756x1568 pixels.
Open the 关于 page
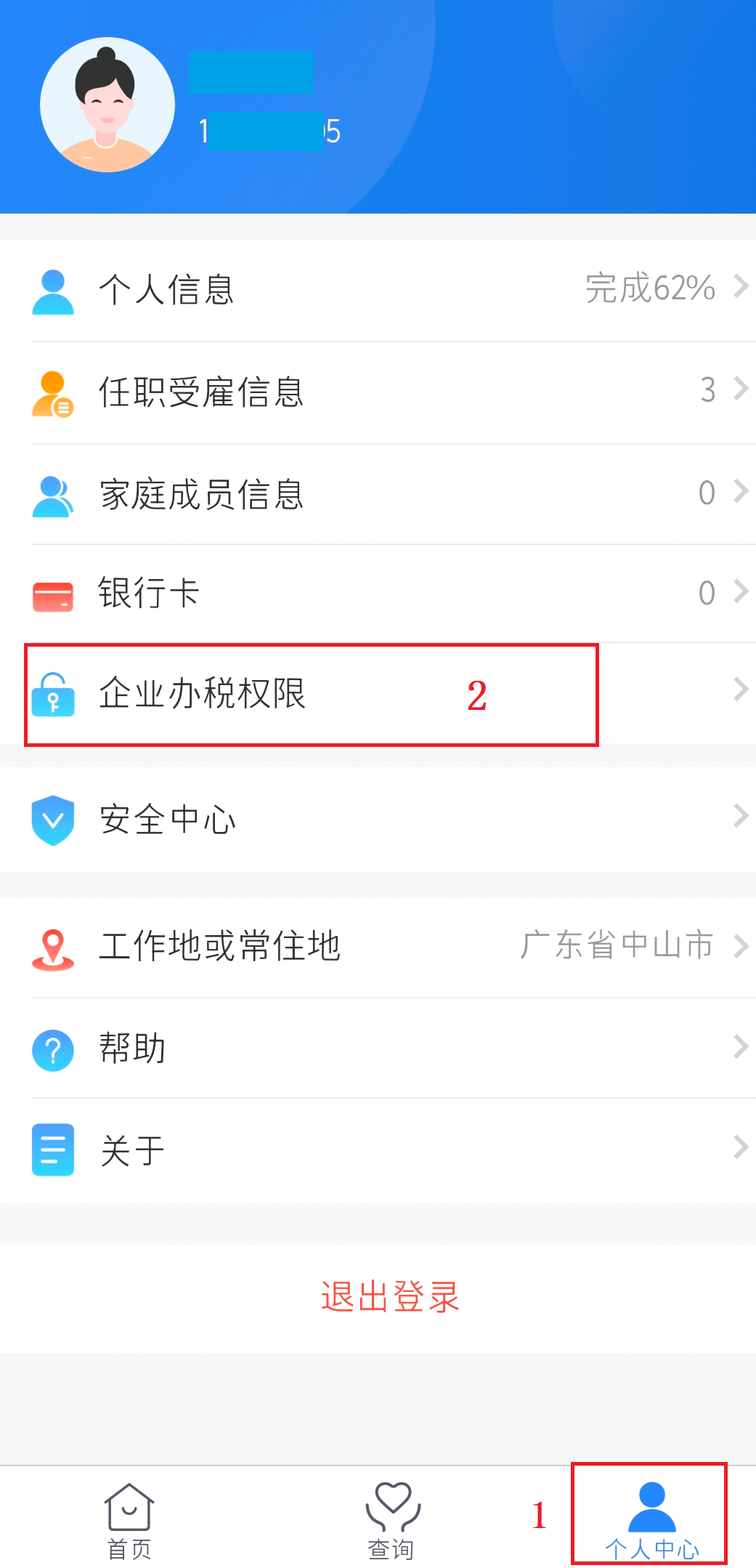(x=378, y=1149)
